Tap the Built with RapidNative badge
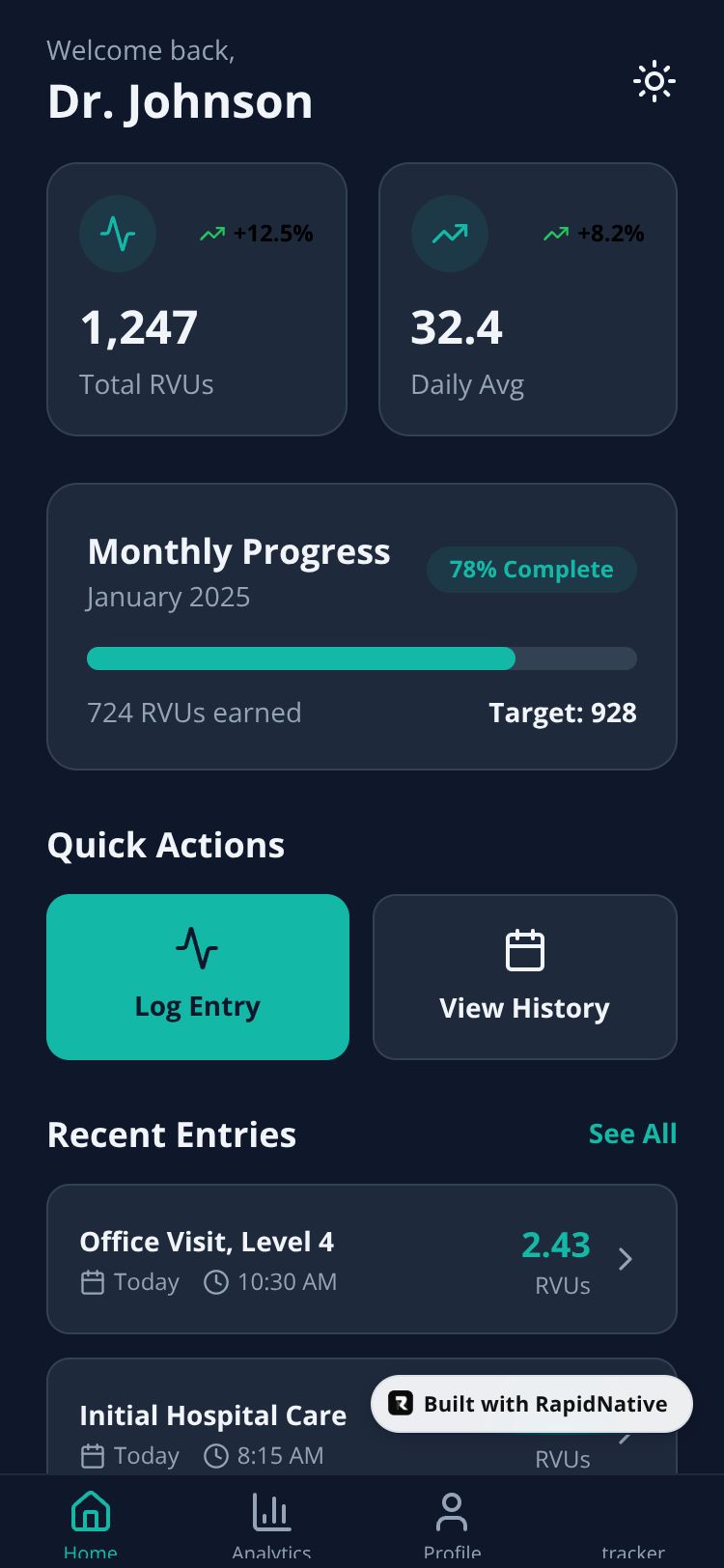724x1568 pixels. pos(532,1404)
